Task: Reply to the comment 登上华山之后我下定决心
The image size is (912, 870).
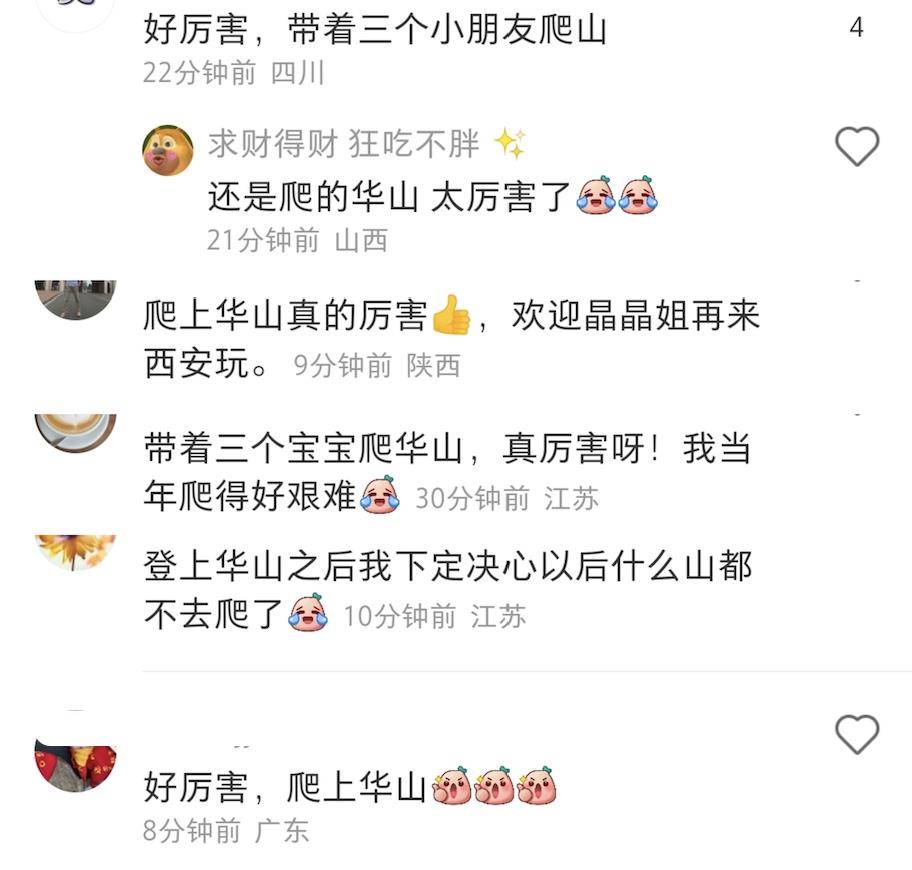Action: click(447, 568)
